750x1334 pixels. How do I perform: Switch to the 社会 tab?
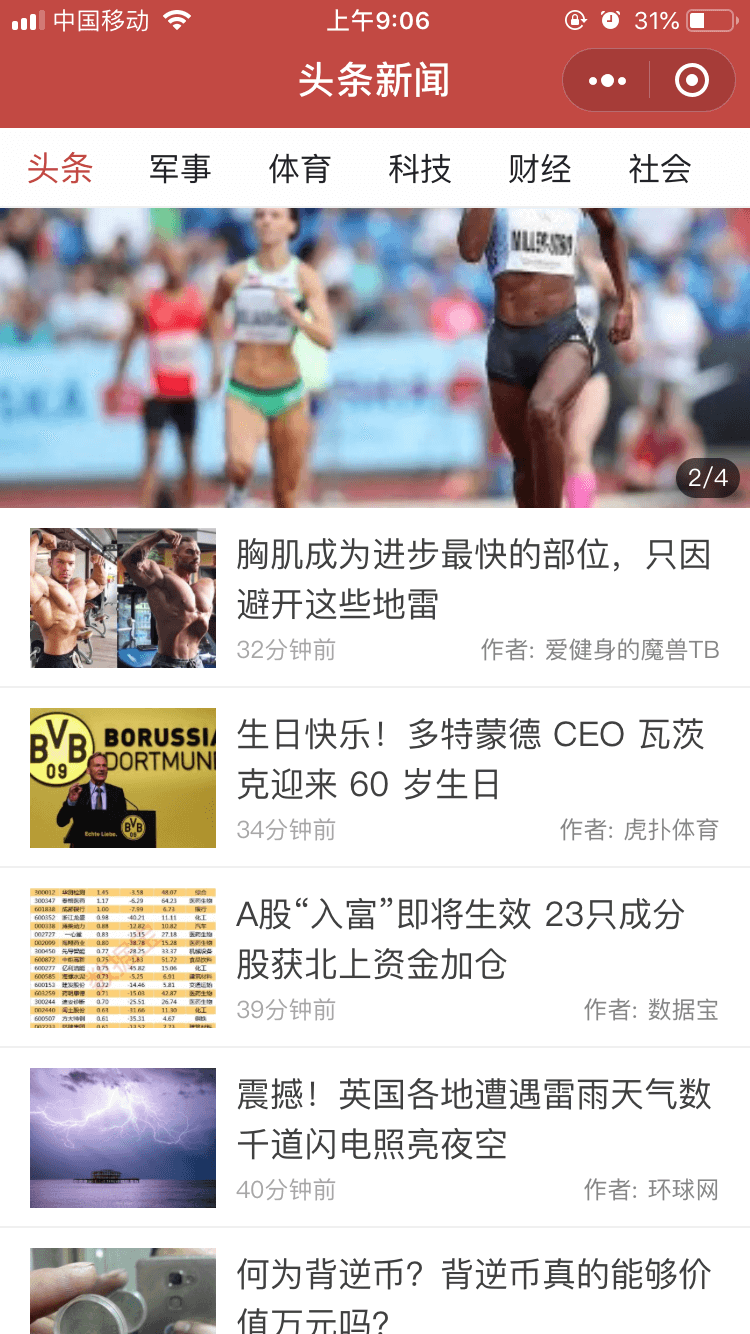pyautogui.click(x=660, y=168)
